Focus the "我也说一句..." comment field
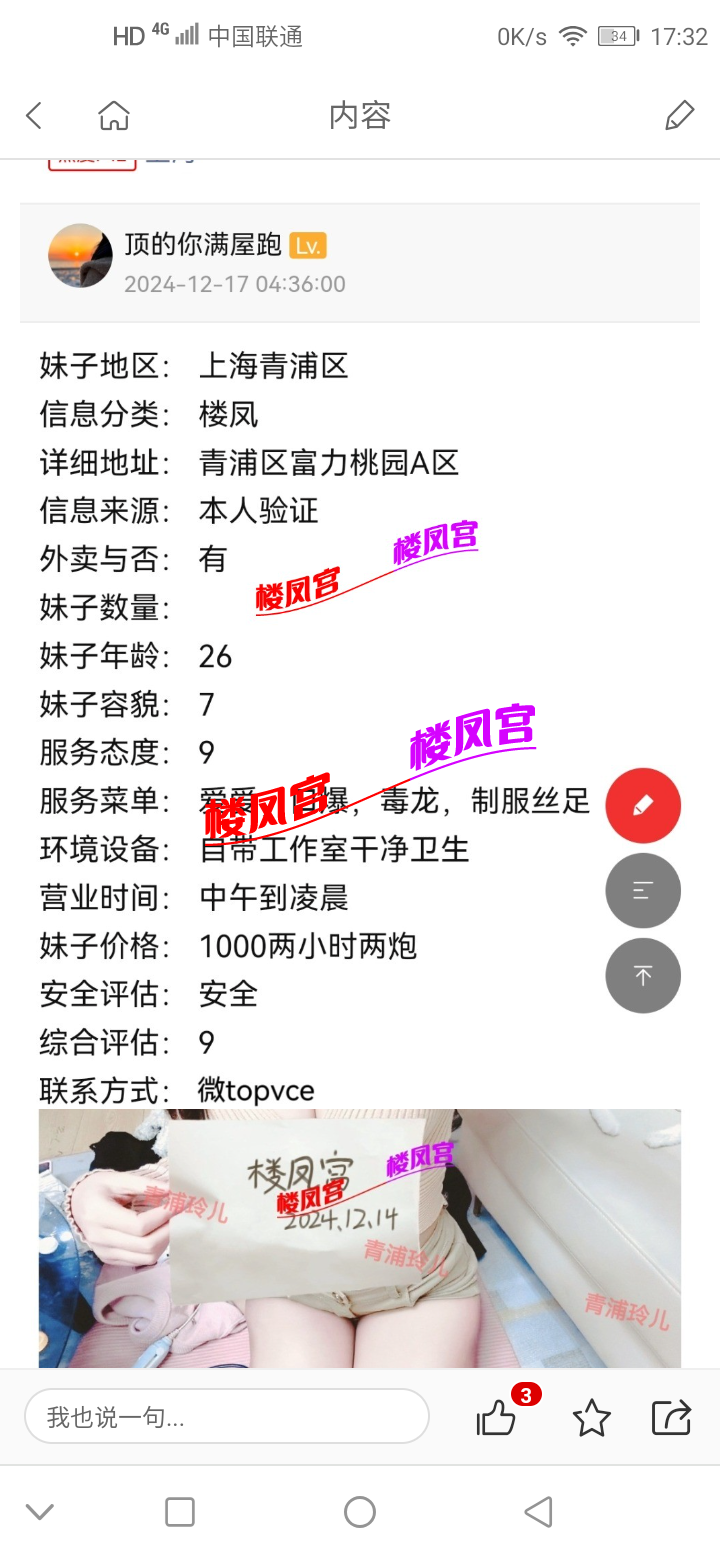 coord(226,1416)
